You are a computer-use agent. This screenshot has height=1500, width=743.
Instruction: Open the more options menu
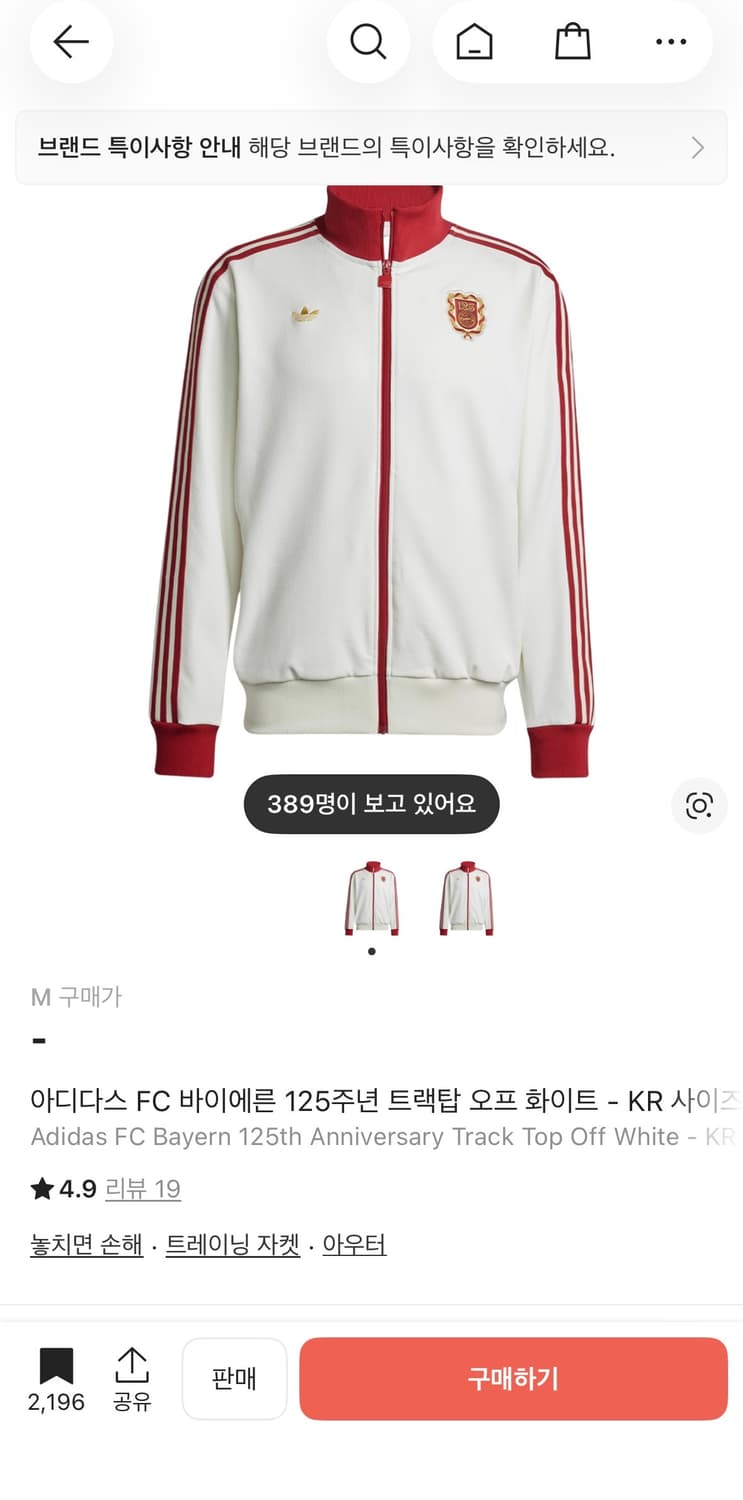pyautogui.click(x=669, y=42)
